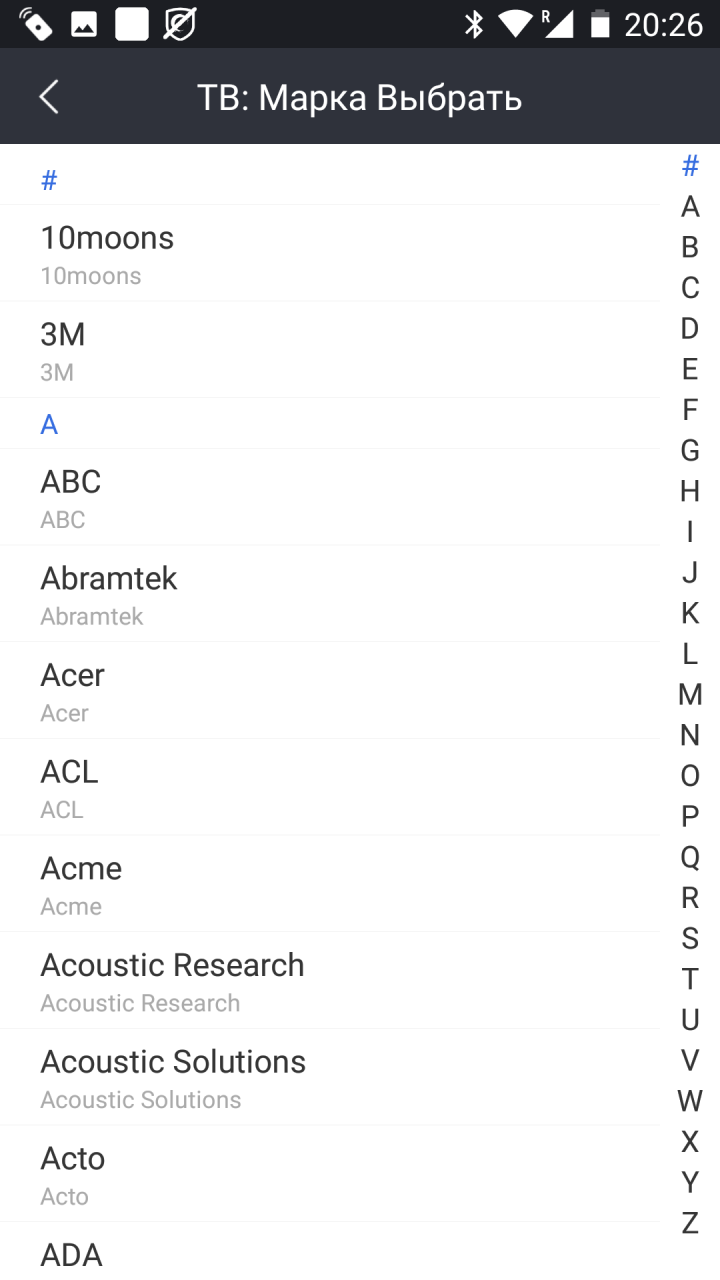Image resolution: width=720 pixels, height=1280 pixels.
Task: Select Acme from the list
Action: tap(330, 885)
